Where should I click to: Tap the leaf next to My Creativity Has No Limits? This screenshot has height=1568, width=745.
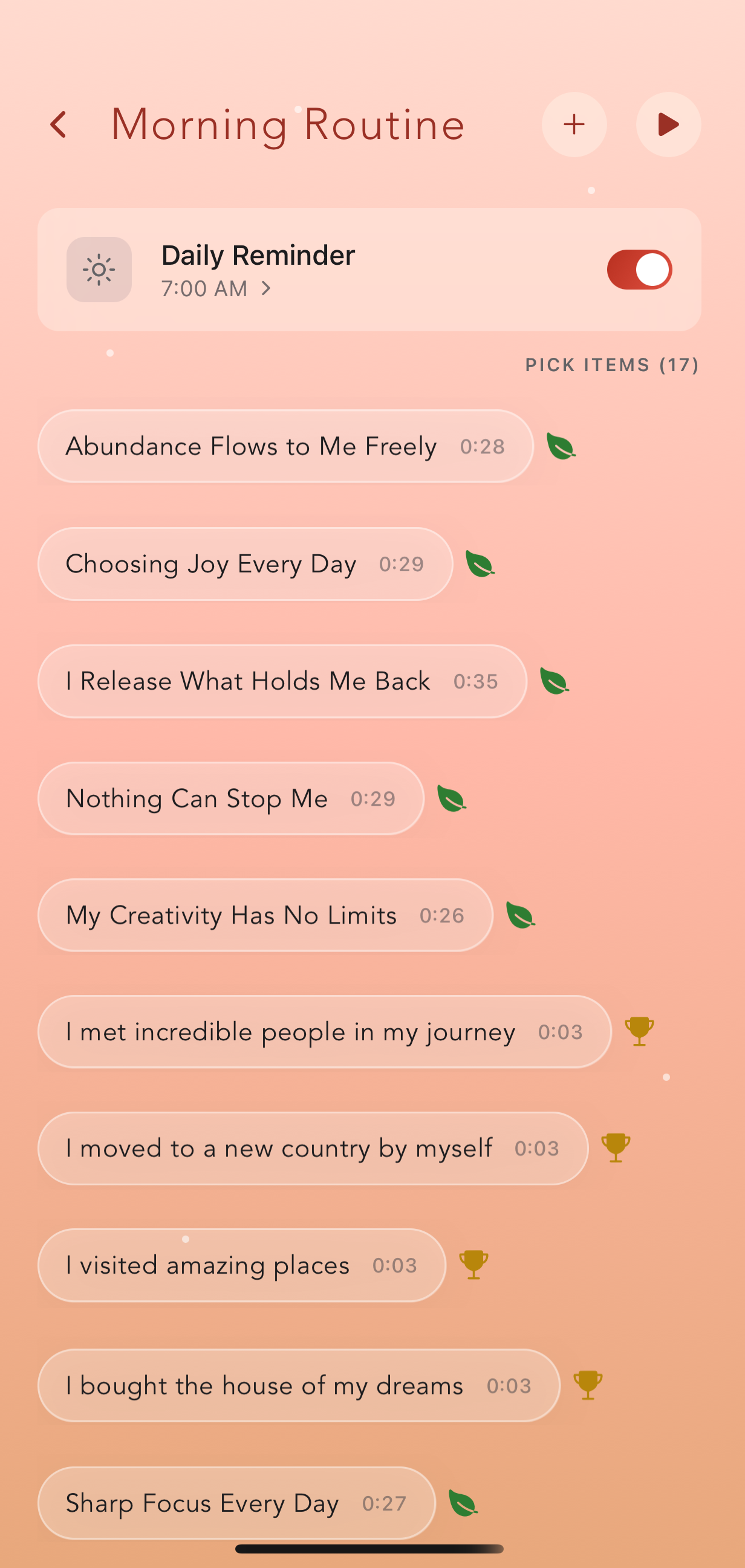point(521,916)
